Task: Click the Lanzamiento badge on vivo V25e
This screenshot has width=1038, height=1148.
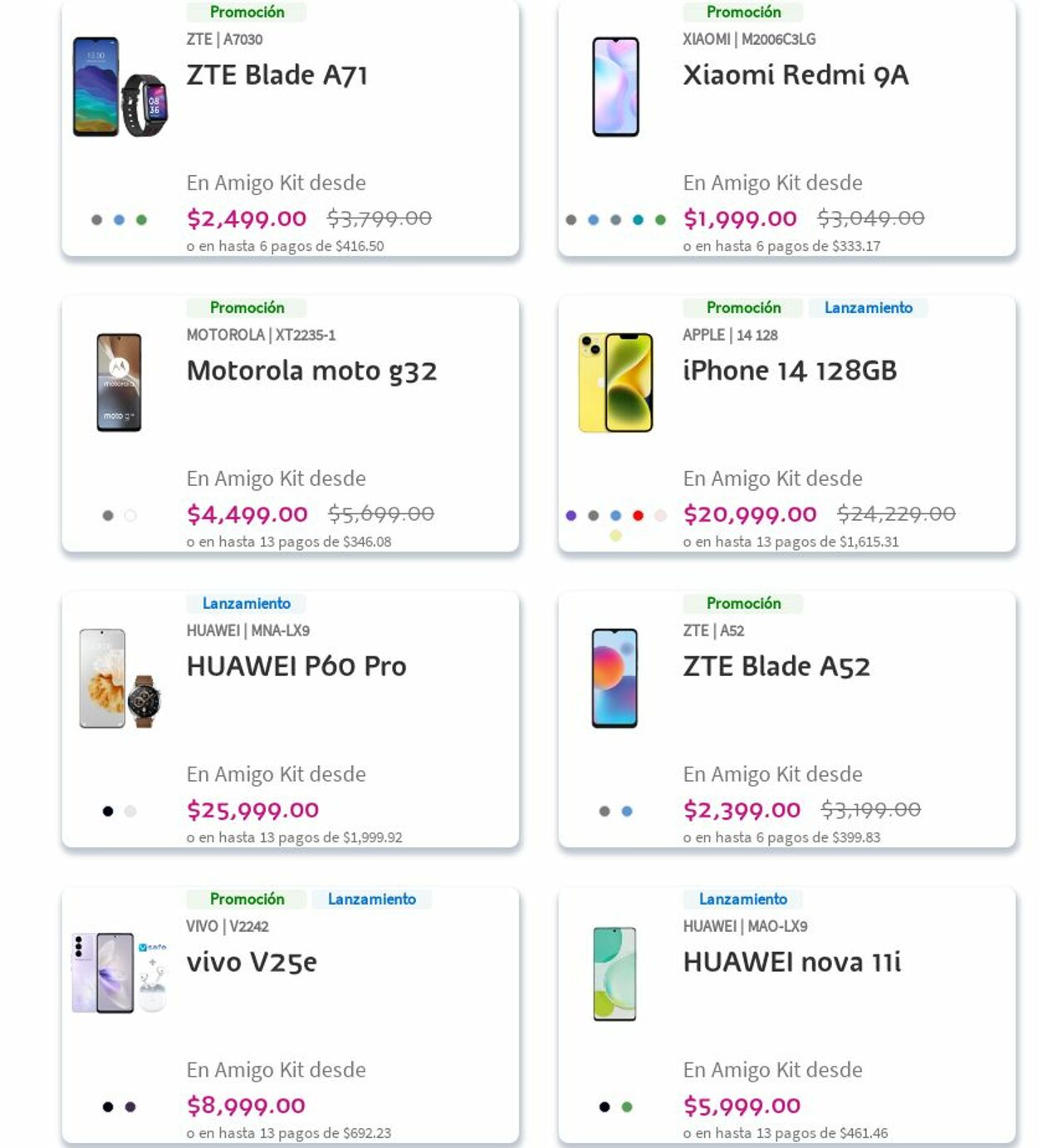Action: coord(372,899)
